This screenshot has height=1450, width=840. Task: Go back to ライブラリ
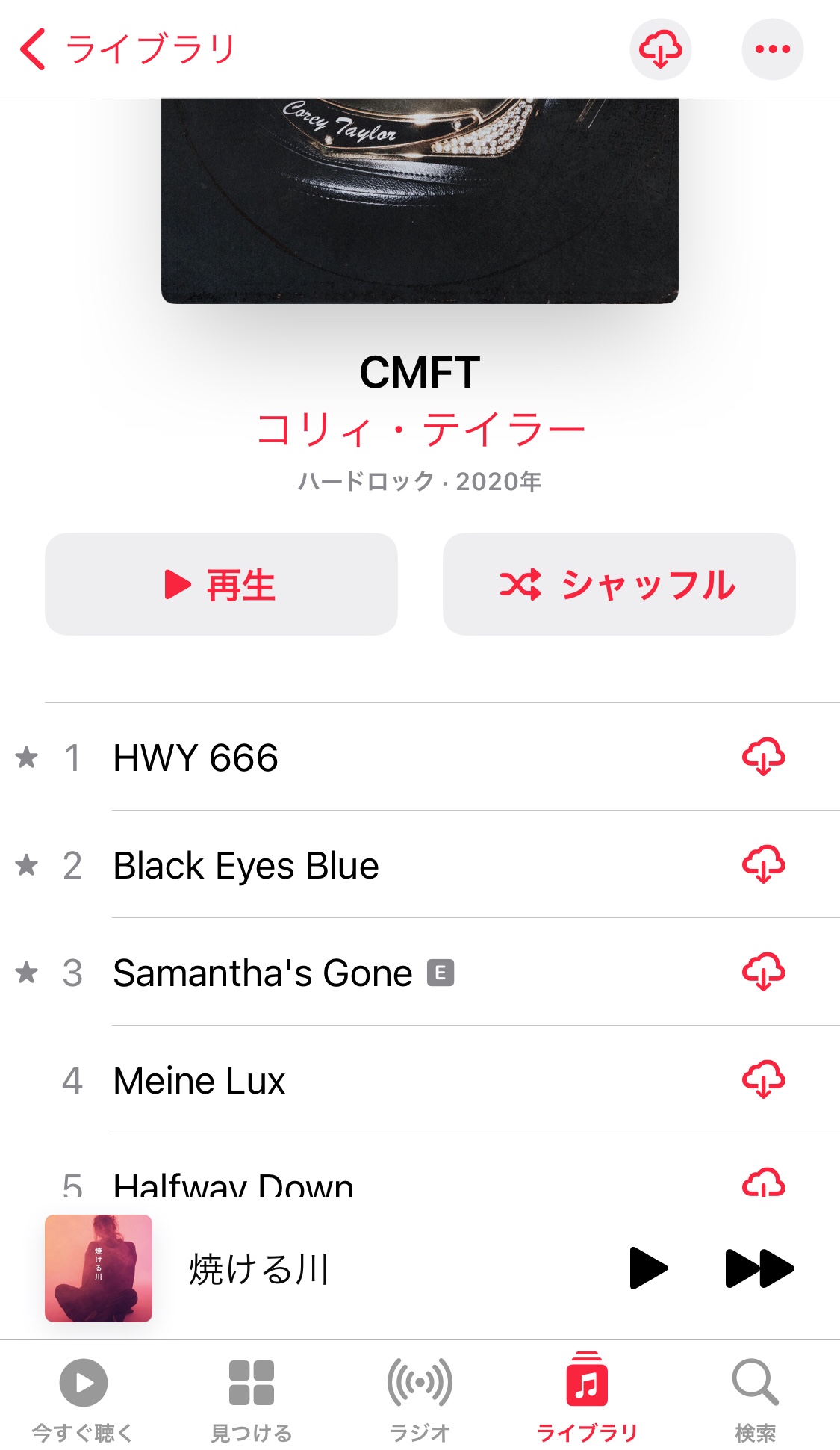[x=127, y=49]
